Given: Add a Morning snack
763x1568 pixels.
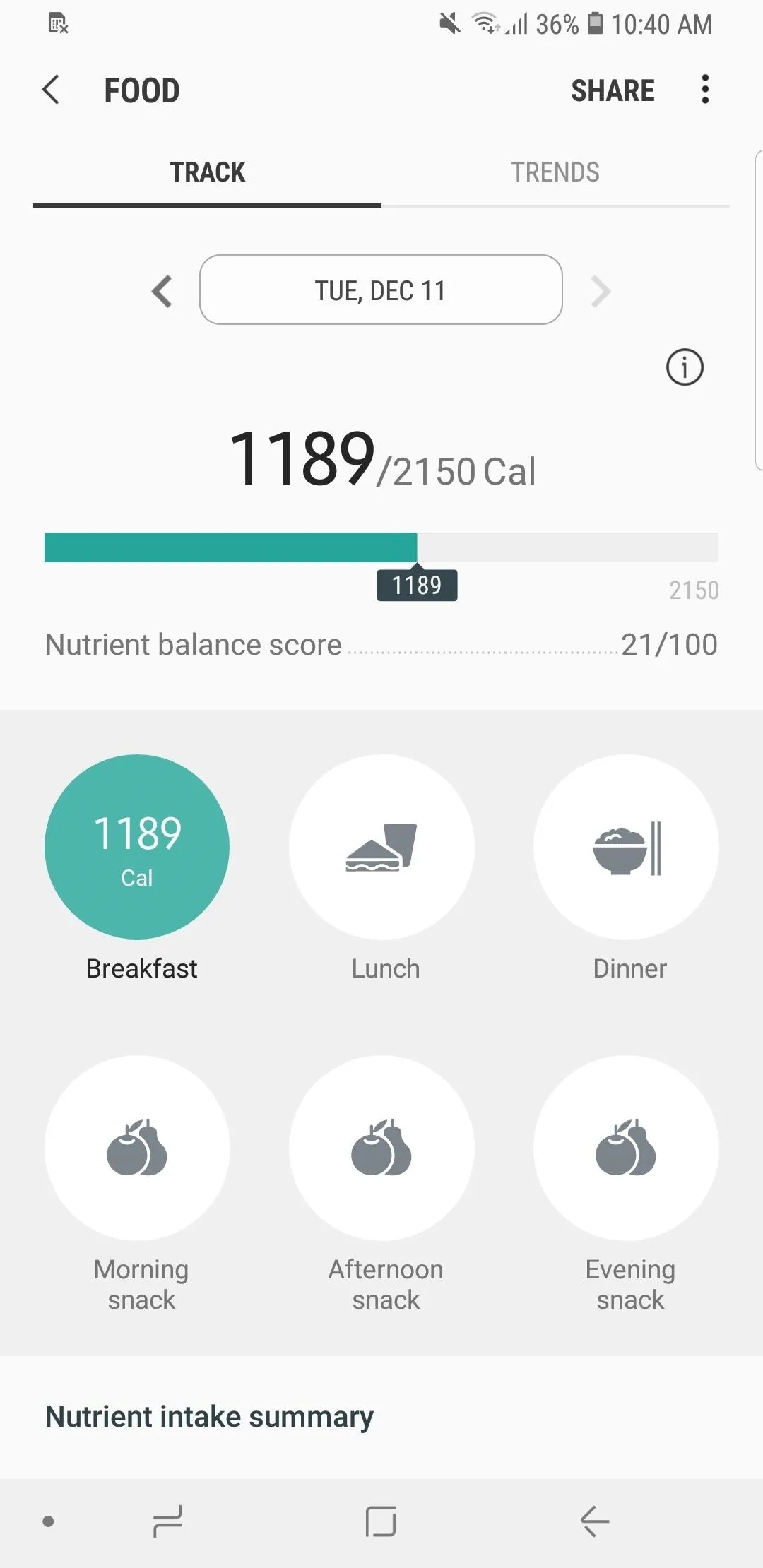Looking at the screenshot, I should coord(137,1148).
